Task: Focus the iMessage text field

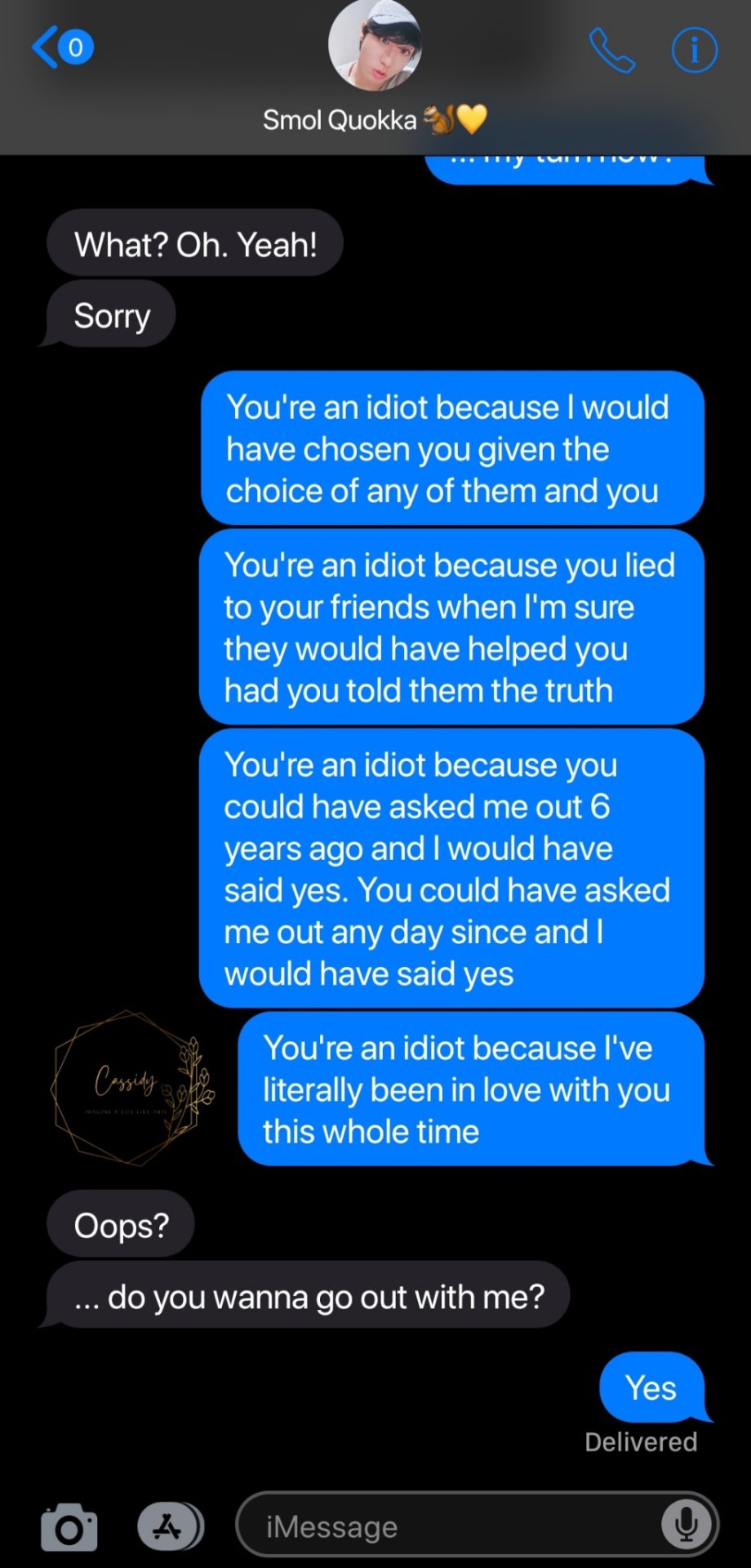Action: [449, 1526]
